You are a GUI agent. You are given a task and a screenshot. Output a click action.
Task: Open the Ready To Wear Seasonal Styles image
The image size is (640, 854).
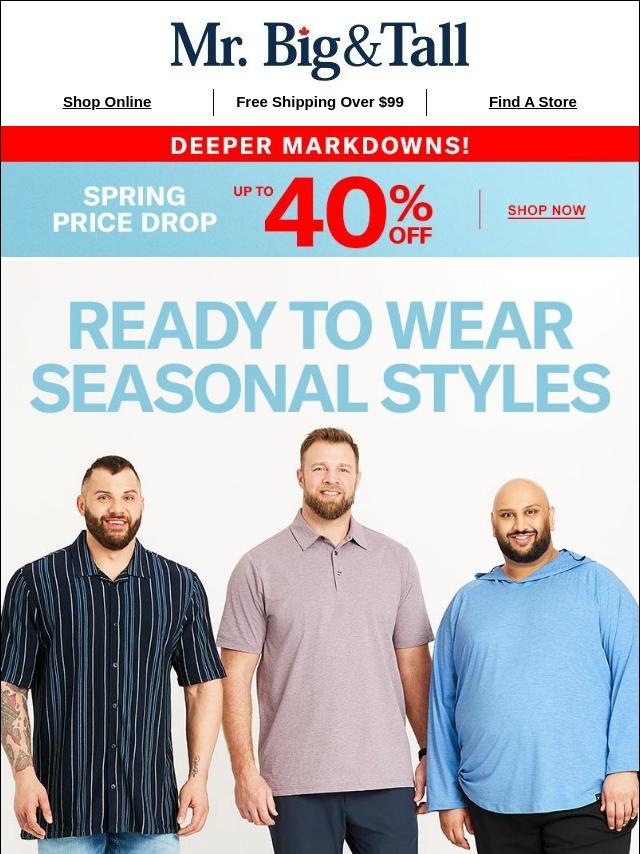320,556
